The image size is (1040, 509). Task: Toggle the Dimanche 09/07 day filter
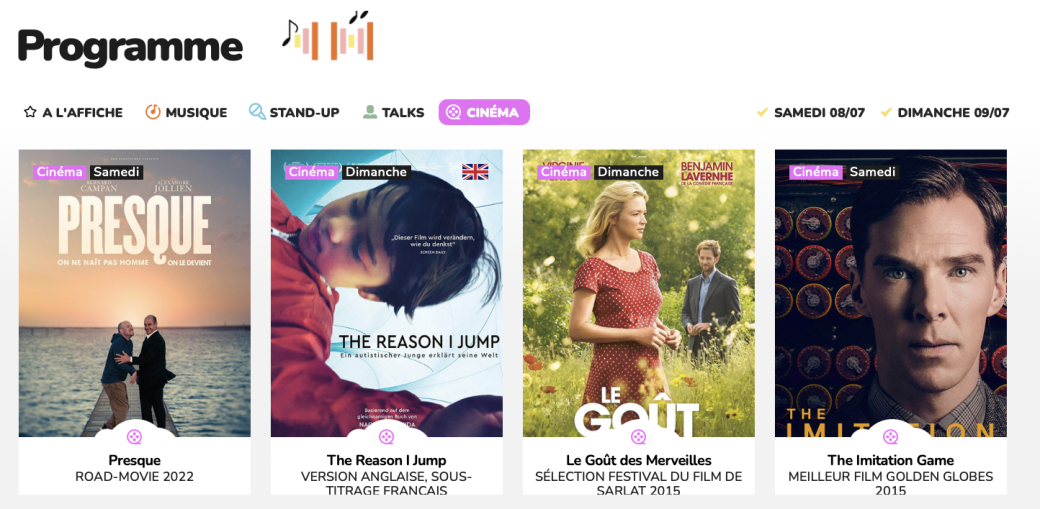[945, 113]
